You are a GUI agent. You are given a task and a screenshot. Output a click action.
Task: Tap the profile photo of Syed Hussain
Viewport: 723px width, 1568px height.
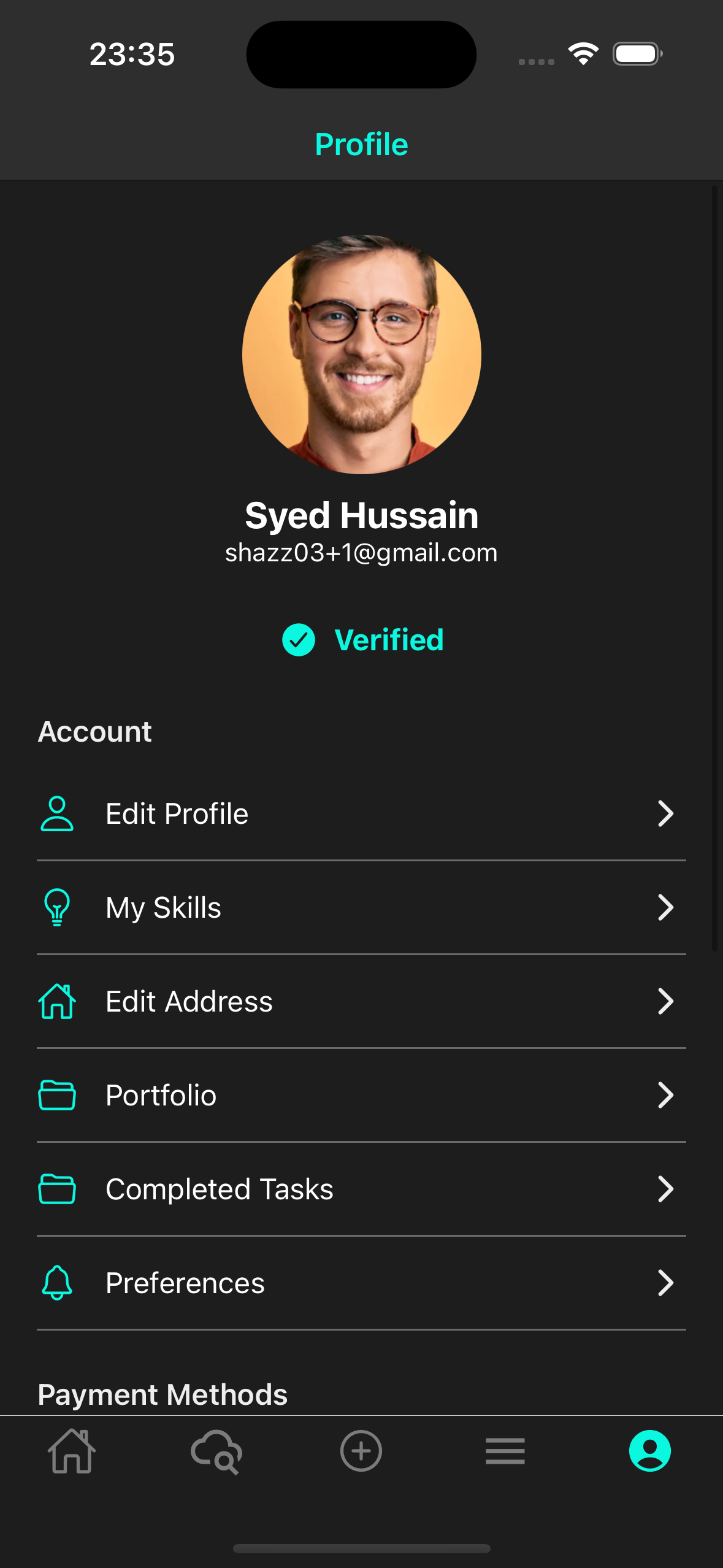click(x=361, y=355)
